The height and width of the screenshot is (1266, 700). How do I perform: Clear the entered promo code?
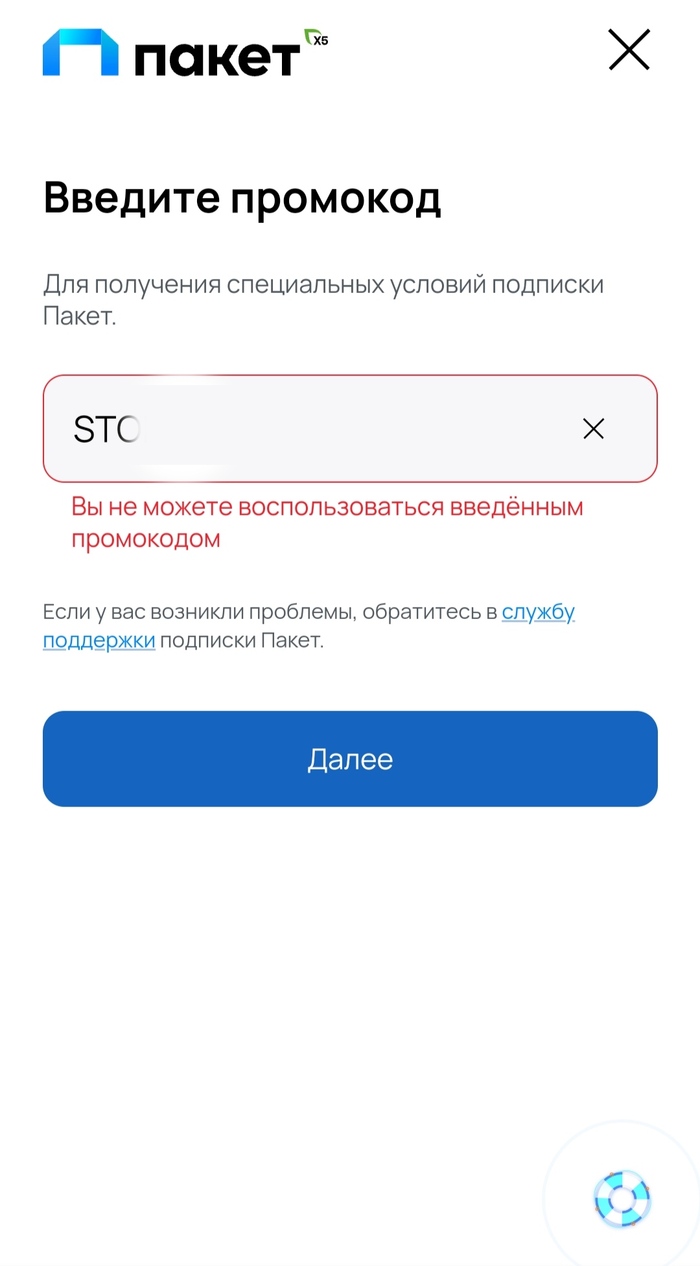coord(593,429)
